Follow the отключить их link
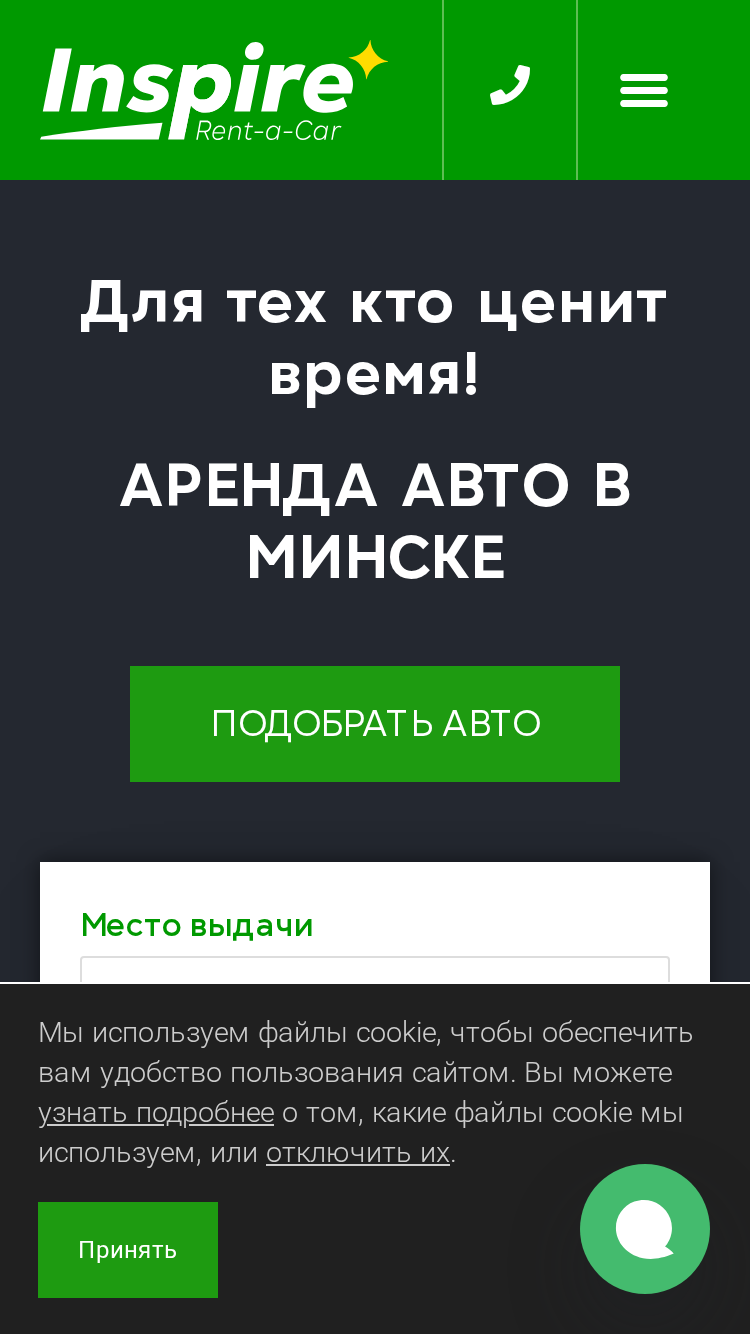Screen dimensions: 750x1334 coord(358,1153)
